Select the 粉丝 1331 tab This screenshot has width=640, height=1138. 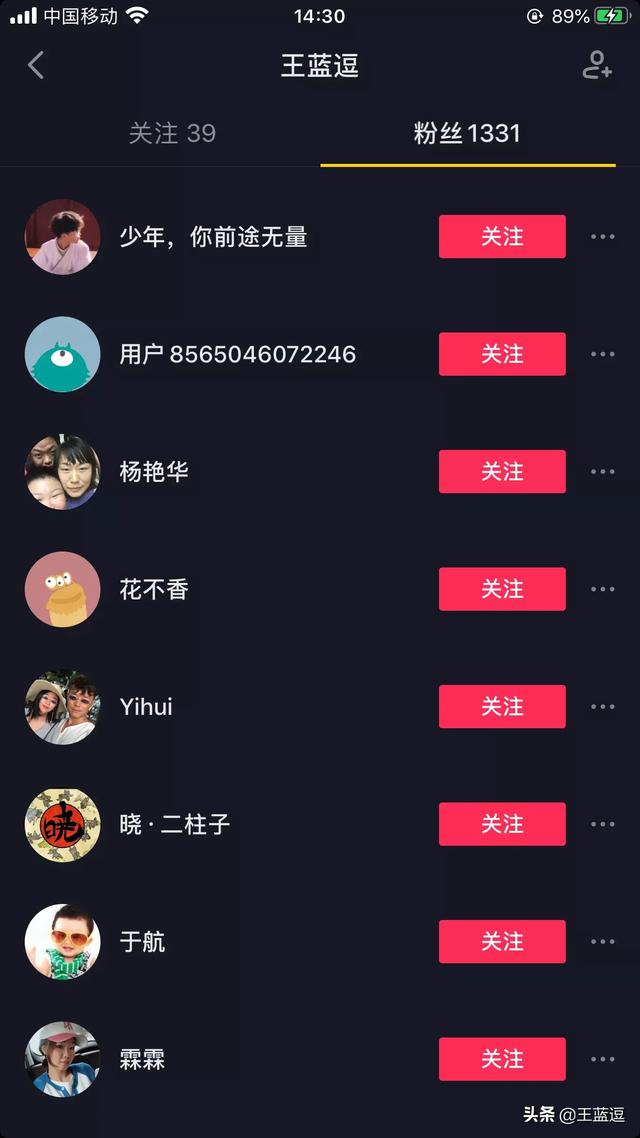(x=467, y=133)
